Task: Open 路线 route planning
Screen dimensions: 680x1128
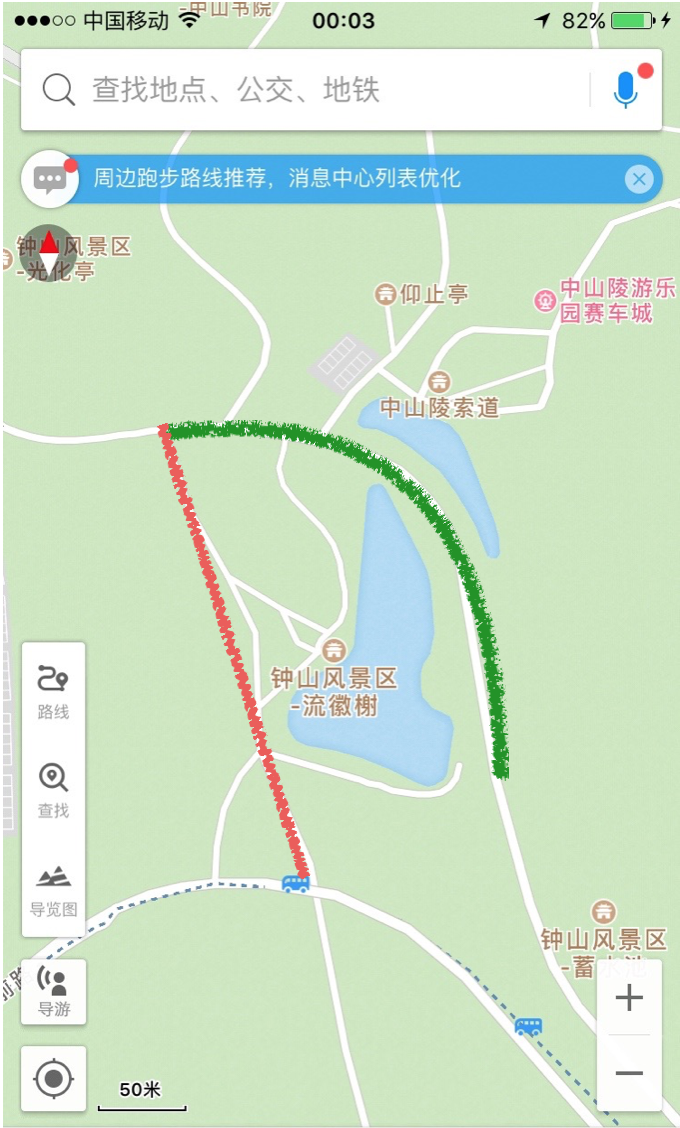Action: click(53, 691)
